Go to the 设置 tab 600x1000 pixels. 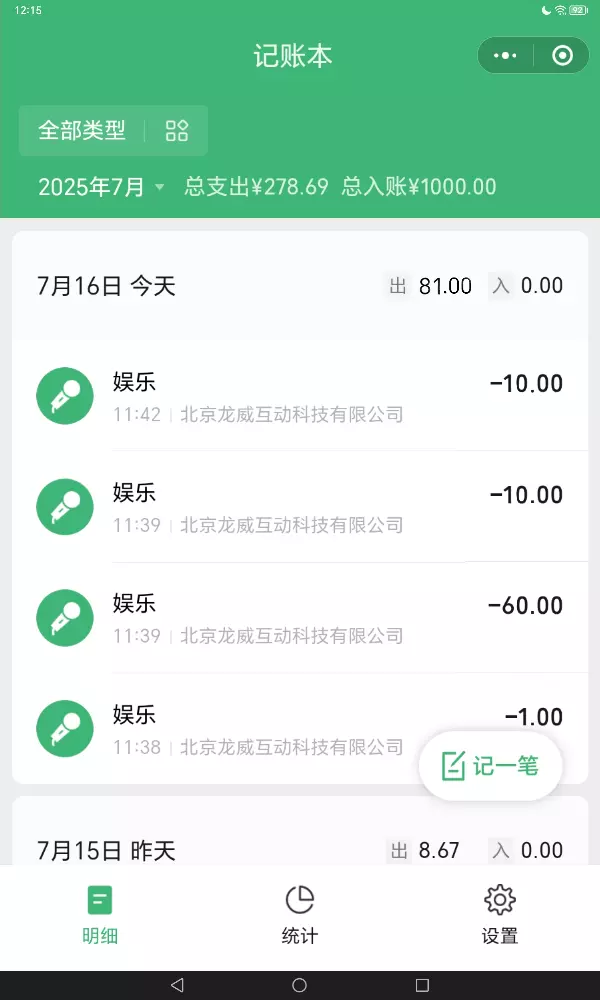[500, 915]
